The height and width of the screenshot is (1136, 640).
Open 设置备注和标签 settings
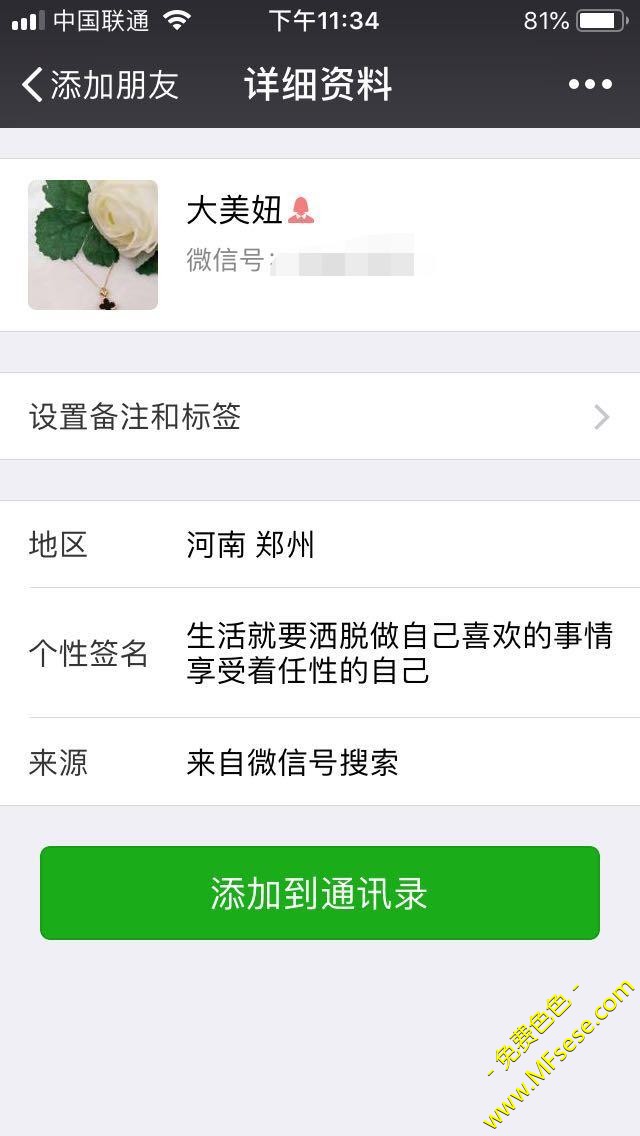click(320, 416)
